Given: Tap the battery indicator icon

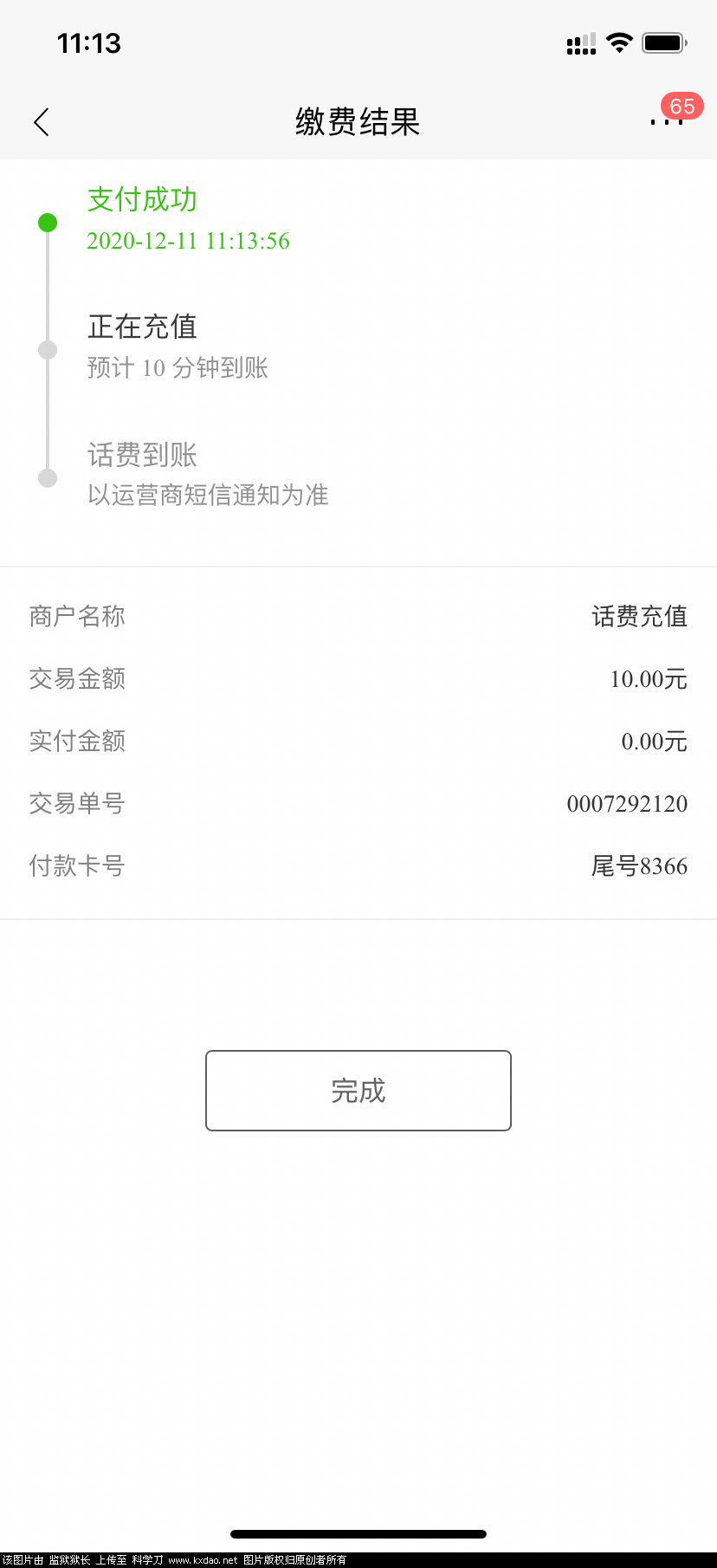Looking at the screenshot, I should (x=663, y=42).
